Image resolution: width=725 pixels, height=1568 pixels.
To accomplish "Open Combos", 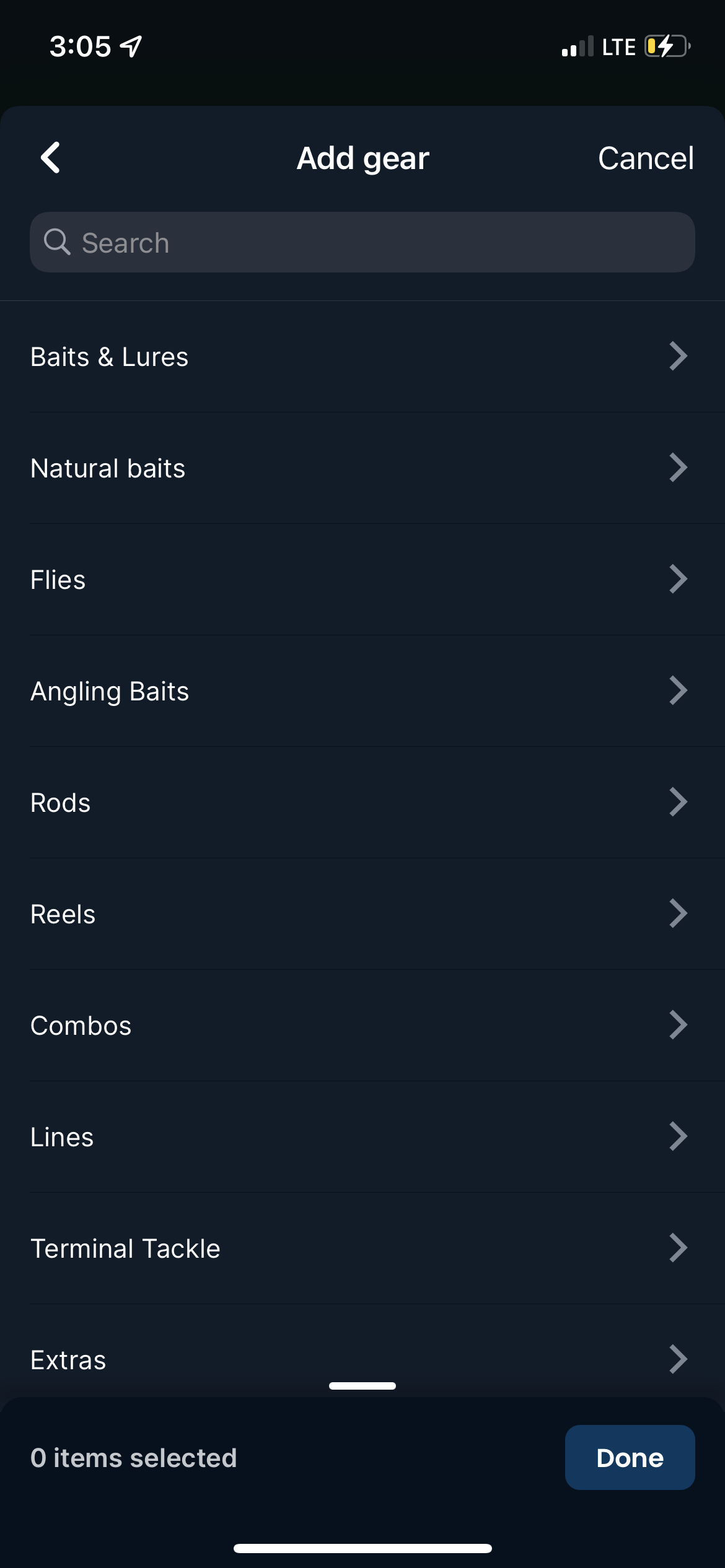I will click(362, 1026).
